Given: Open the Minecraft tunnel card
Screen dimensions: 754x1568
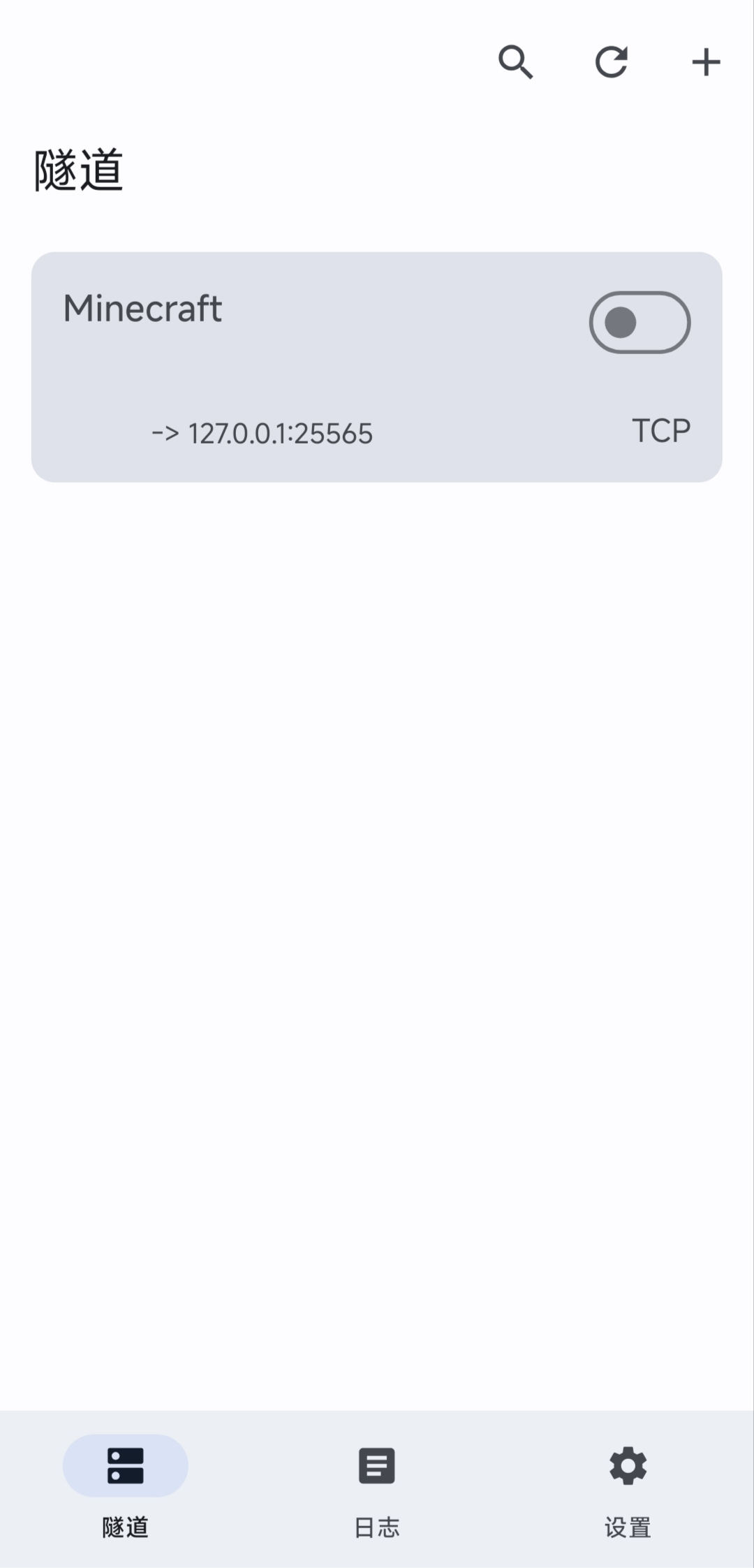Looking at the screenshot, I should tap(314, 370).
